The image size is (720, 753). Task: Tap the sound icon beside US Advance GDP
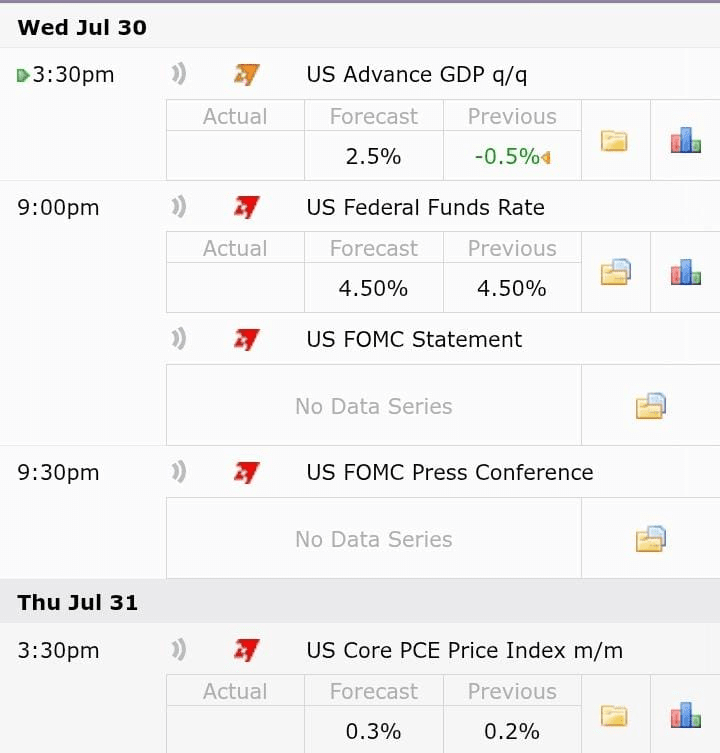tap(179, 74)
